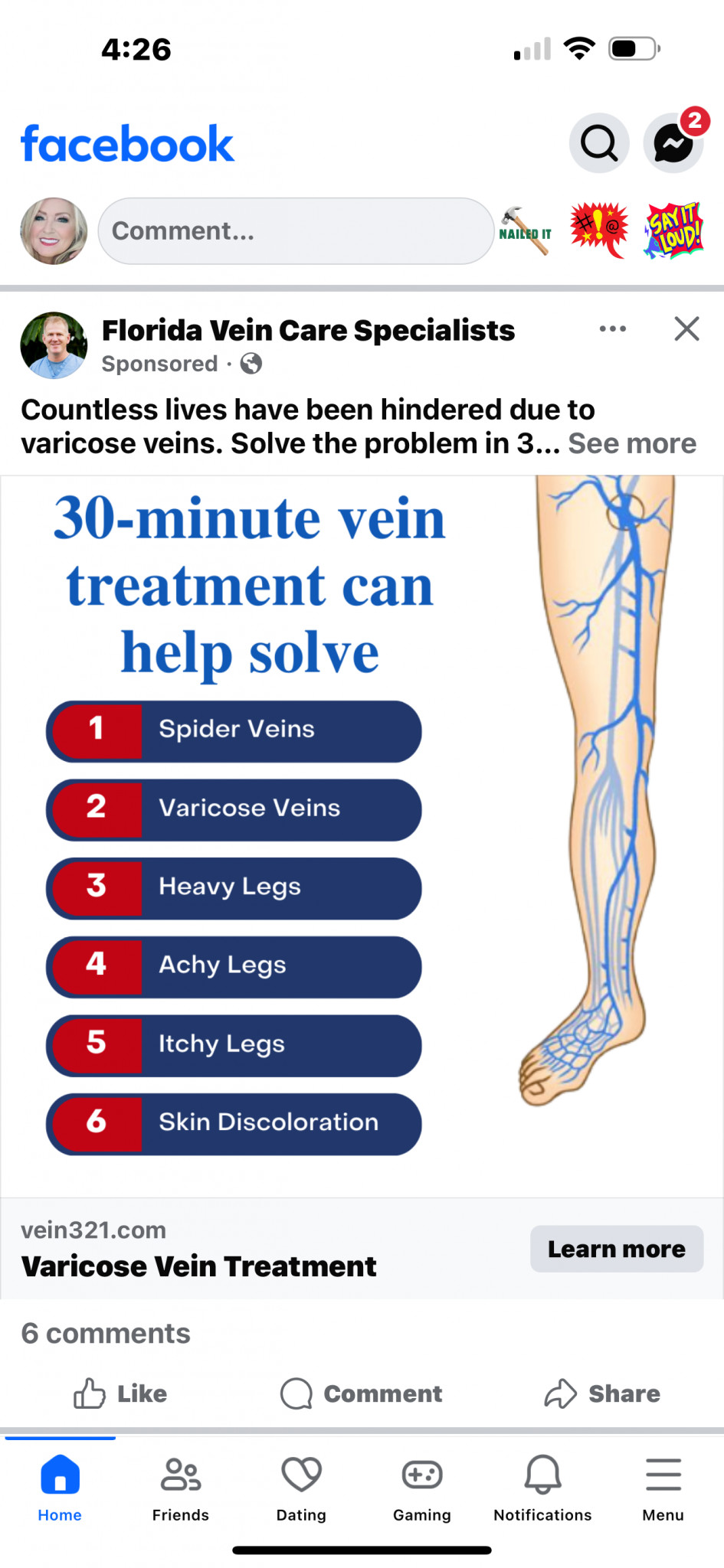The image size is (724, 1568).
Task: View the 6 comments
Action: (106, 1333)
